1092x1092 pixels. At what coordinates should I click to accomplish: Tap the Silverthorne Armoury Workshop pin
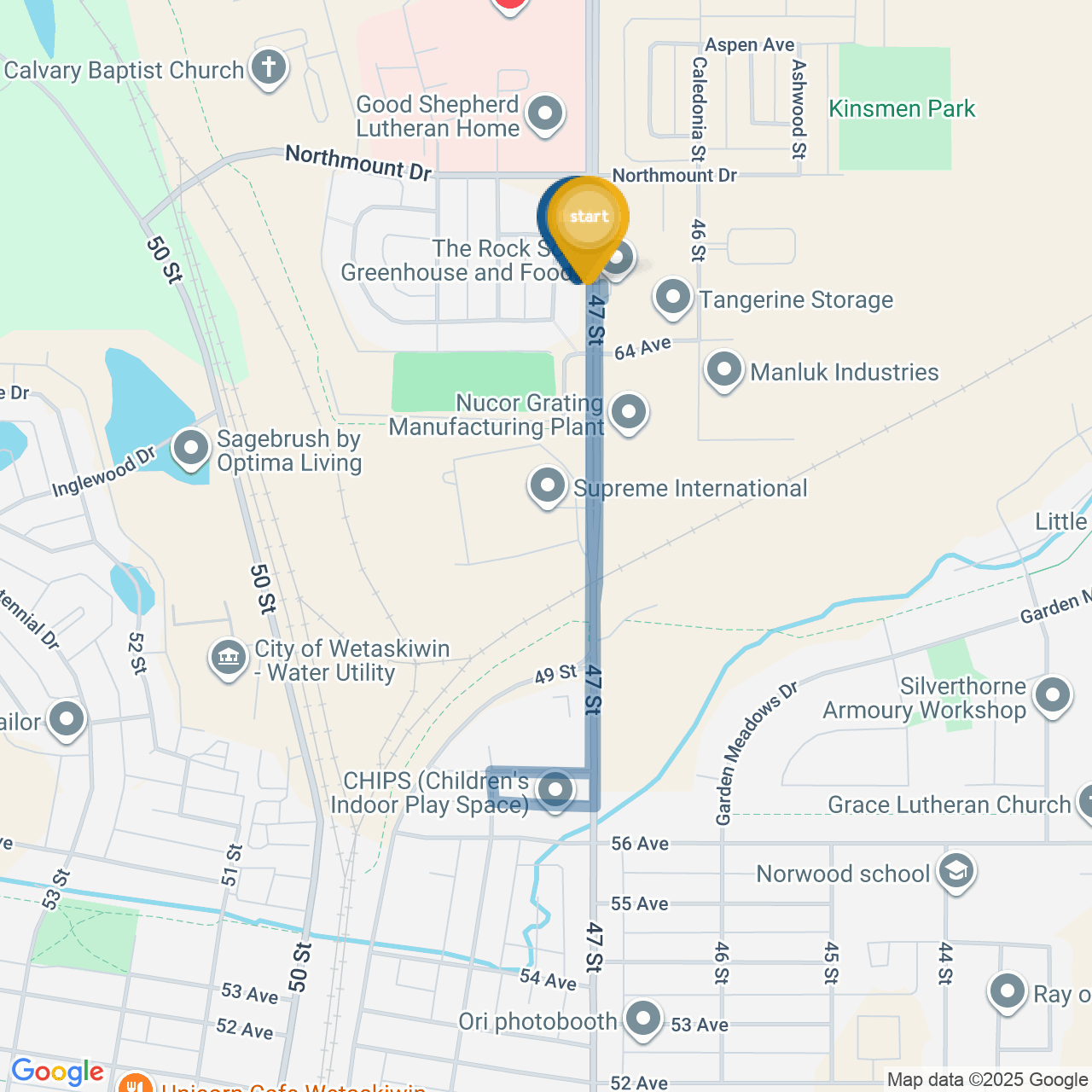1052,695
